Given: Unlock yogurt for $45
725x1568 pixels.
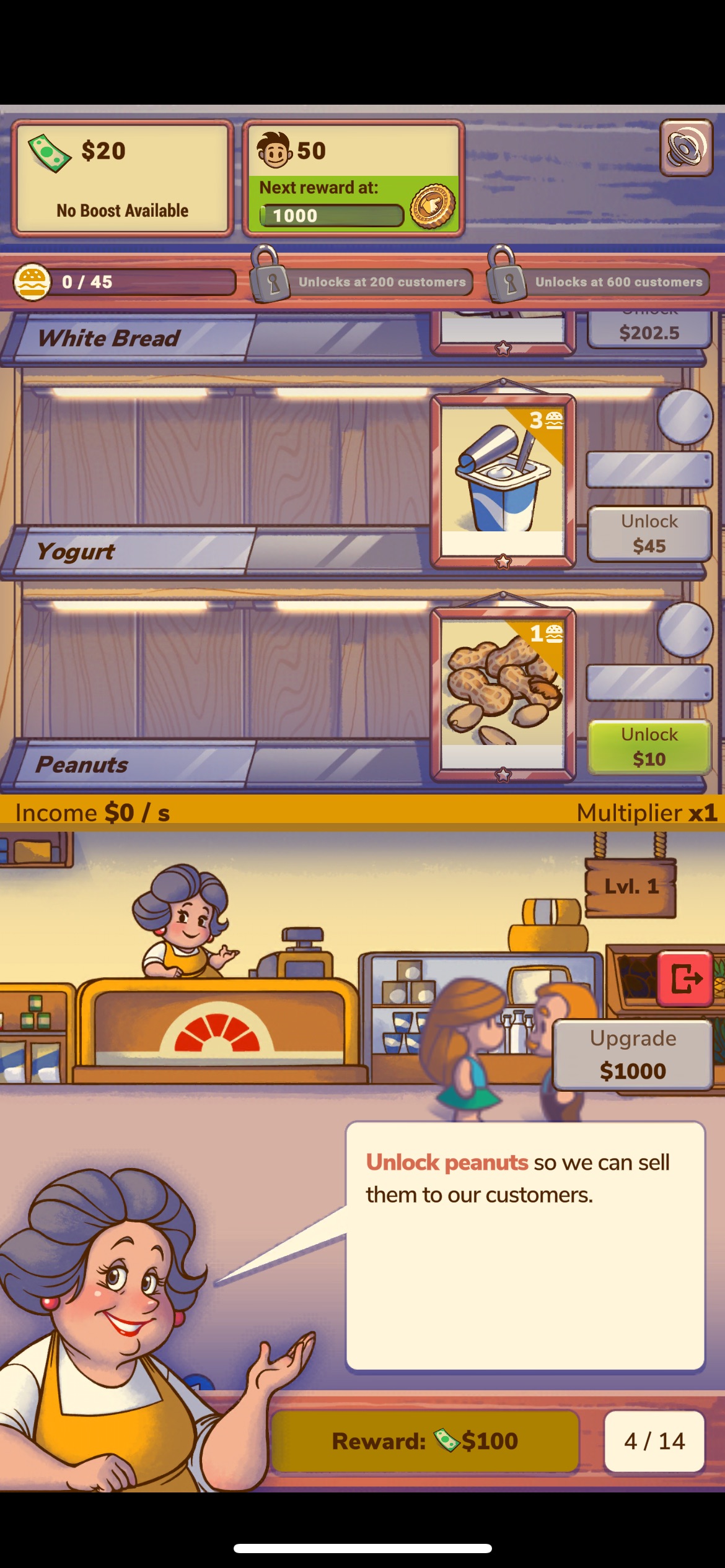Looking at the screenshot, I should [x=649, y=534].
